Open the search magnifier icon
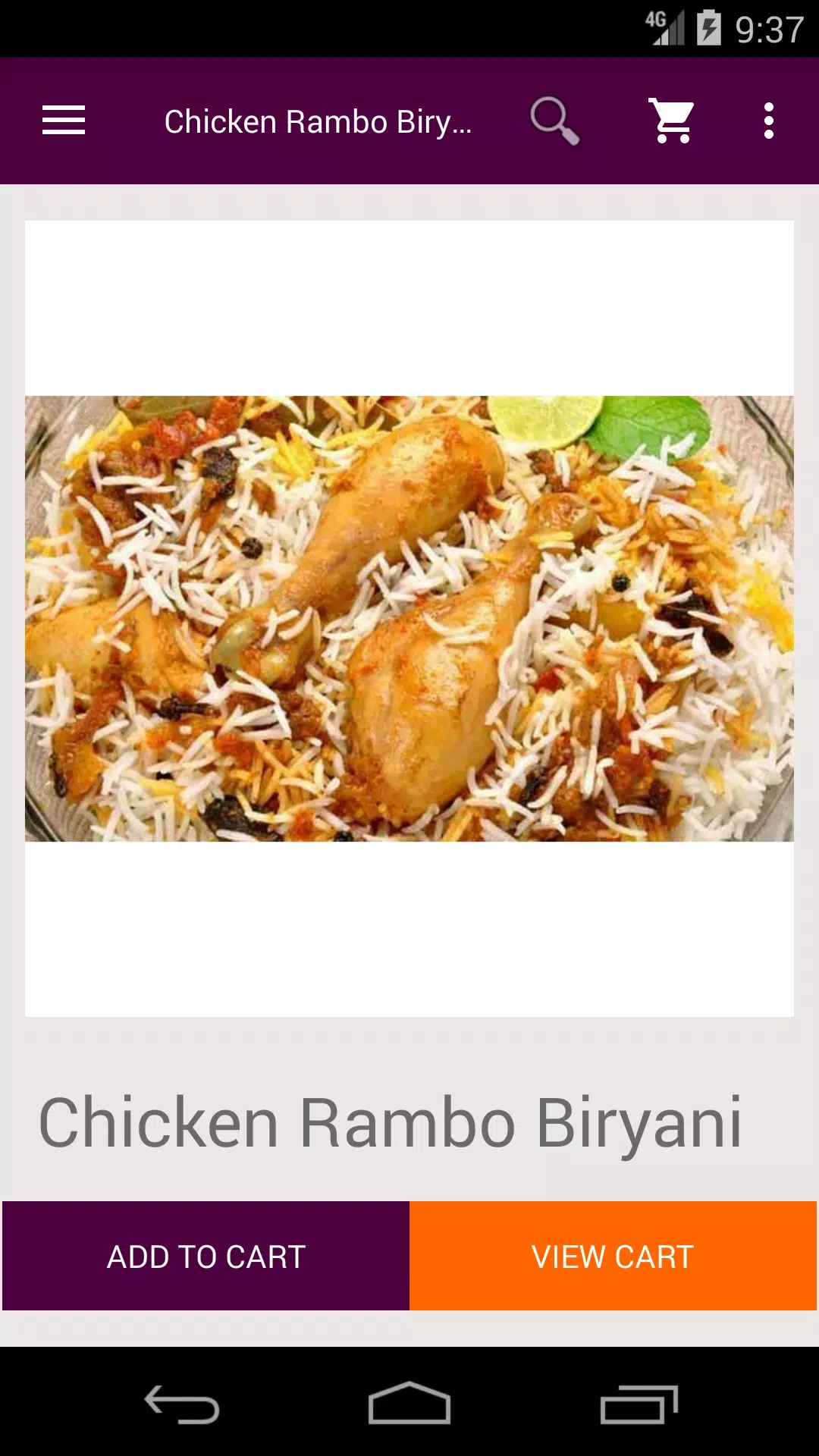Image resolution: width=819 pixels, height=1456 pixels. point(554,121)
